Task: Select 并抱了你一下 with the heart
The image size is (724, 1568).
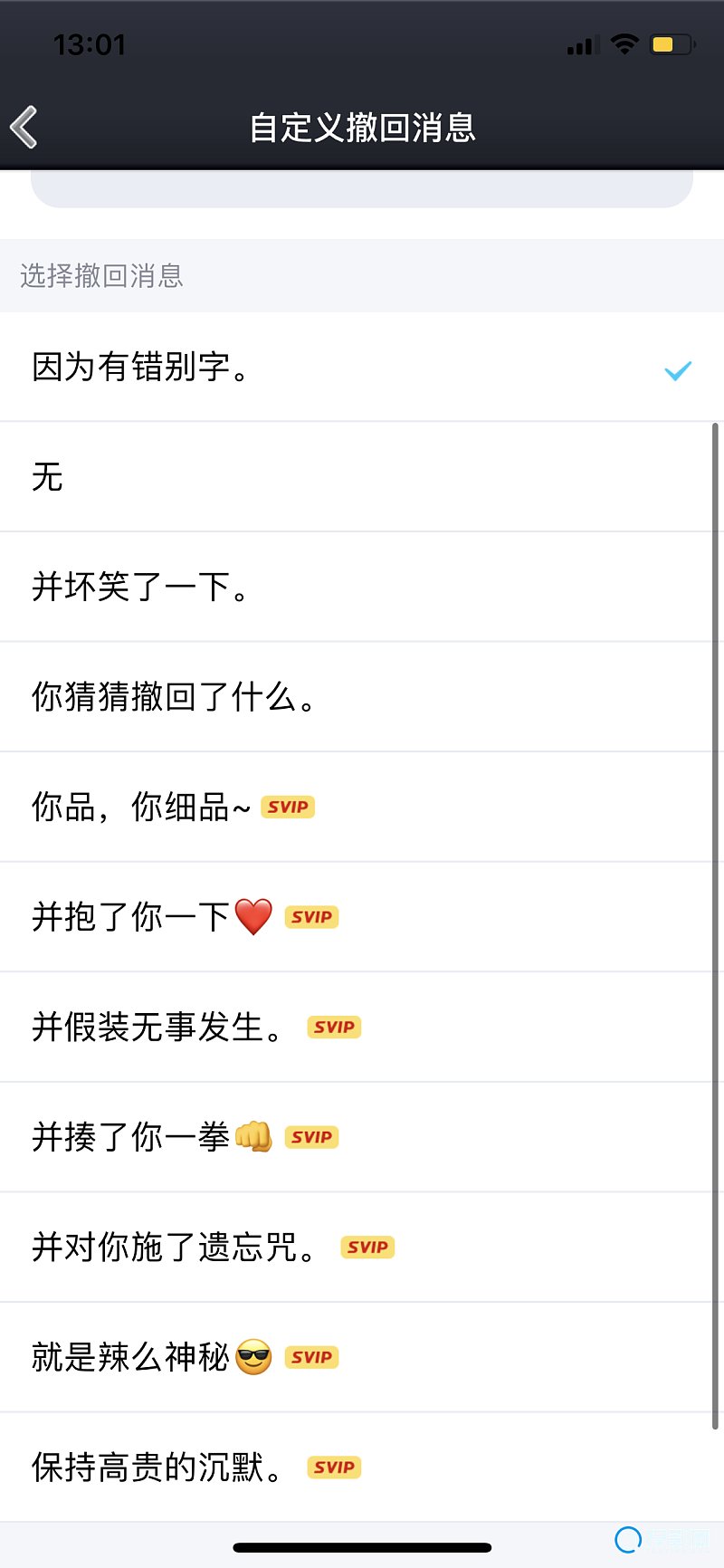Action: coord(362,917)
